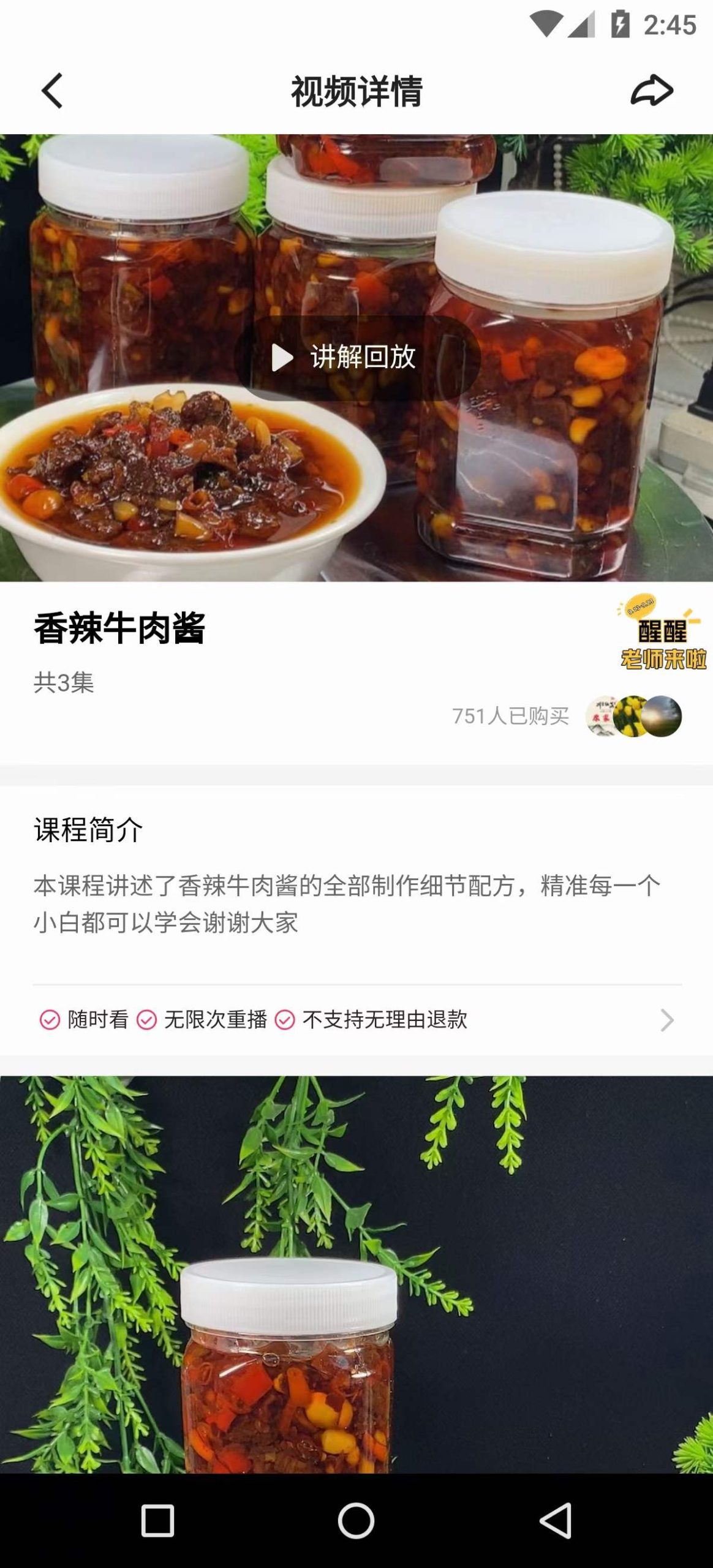The image size is (713, 1568).
Task: Open the share option at top right
Action: [651, 90]
